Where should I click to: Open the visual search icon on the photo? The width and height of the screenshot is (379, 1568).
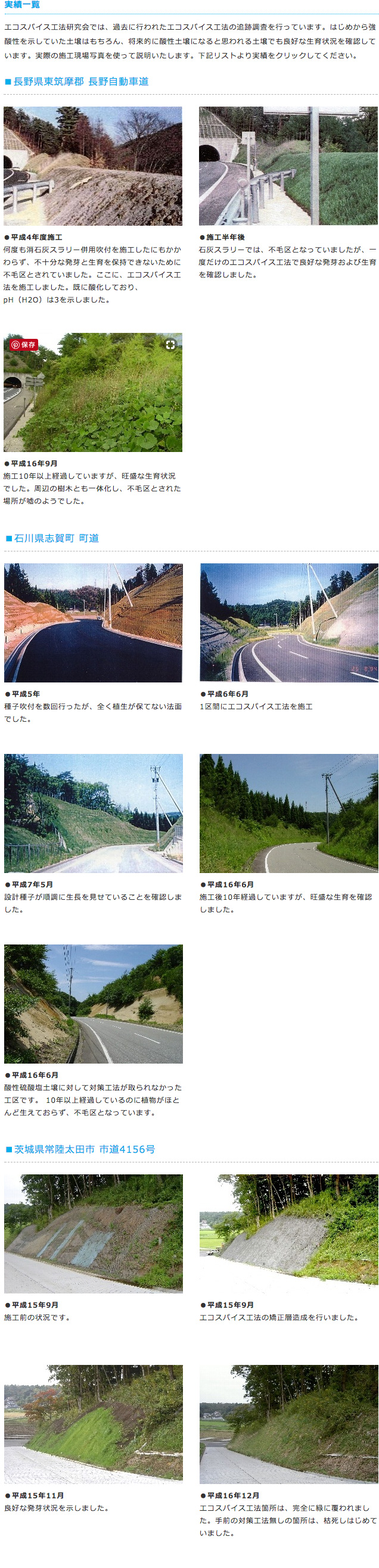170,345
